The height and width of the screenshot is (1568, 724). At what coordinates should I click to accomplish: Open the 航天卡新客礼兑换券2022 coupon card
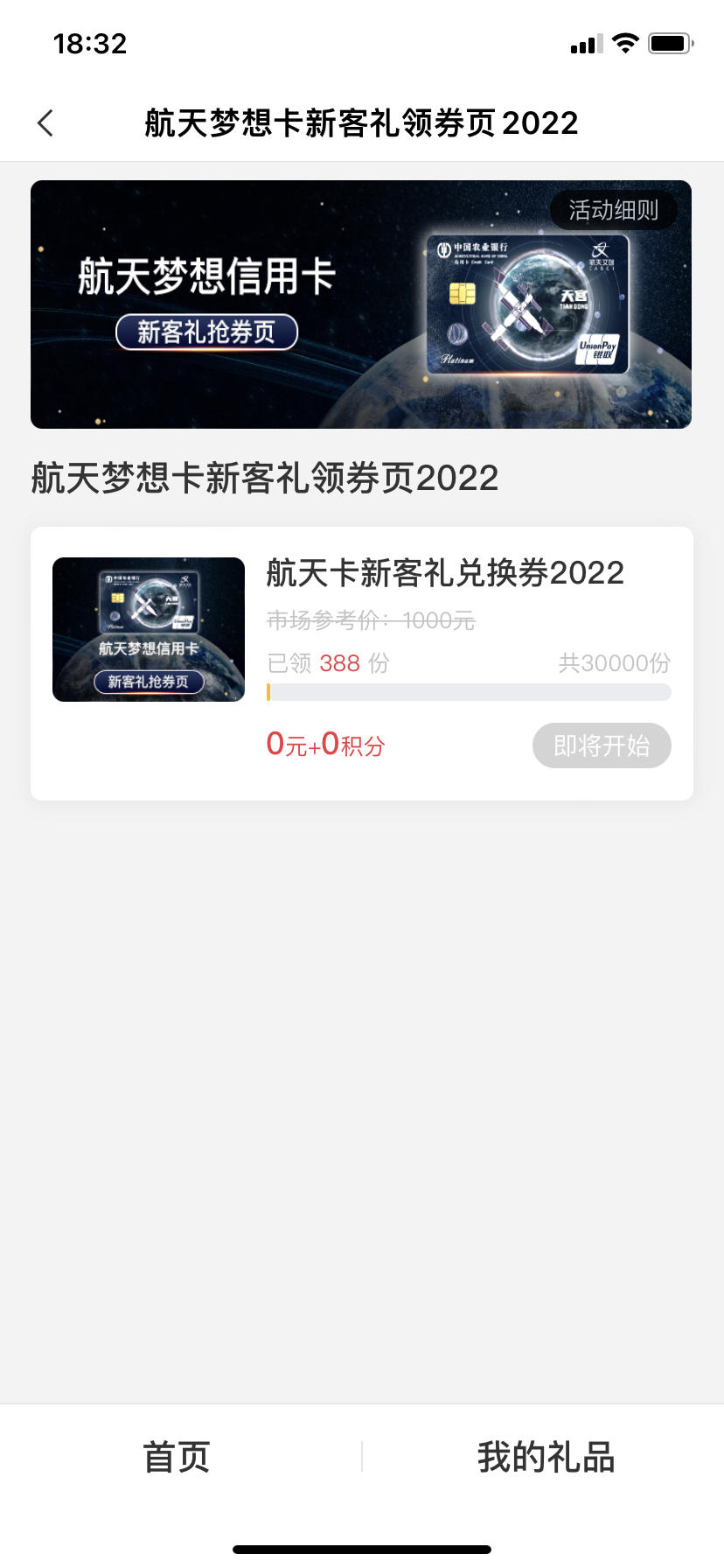pos(362,663)
